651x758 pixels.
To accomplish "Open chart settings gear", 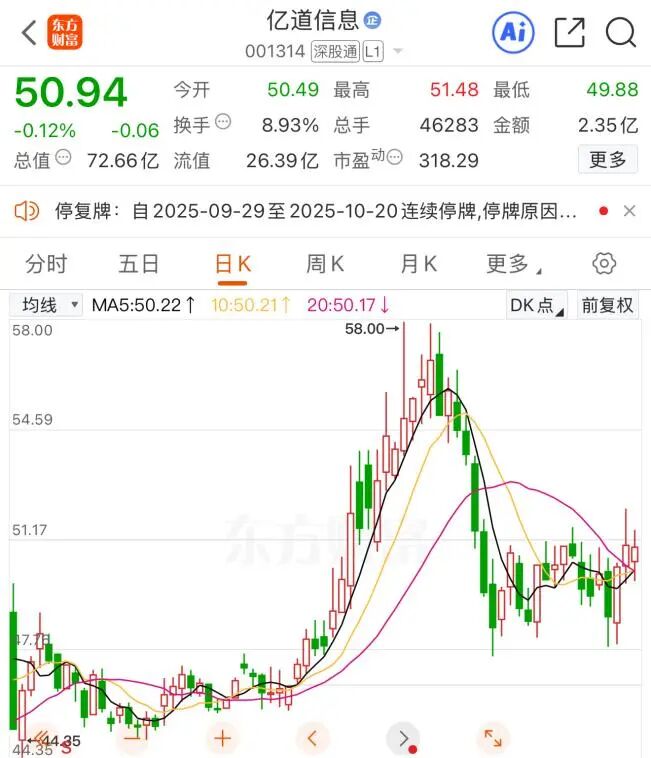I will click(x=603, y=264).
